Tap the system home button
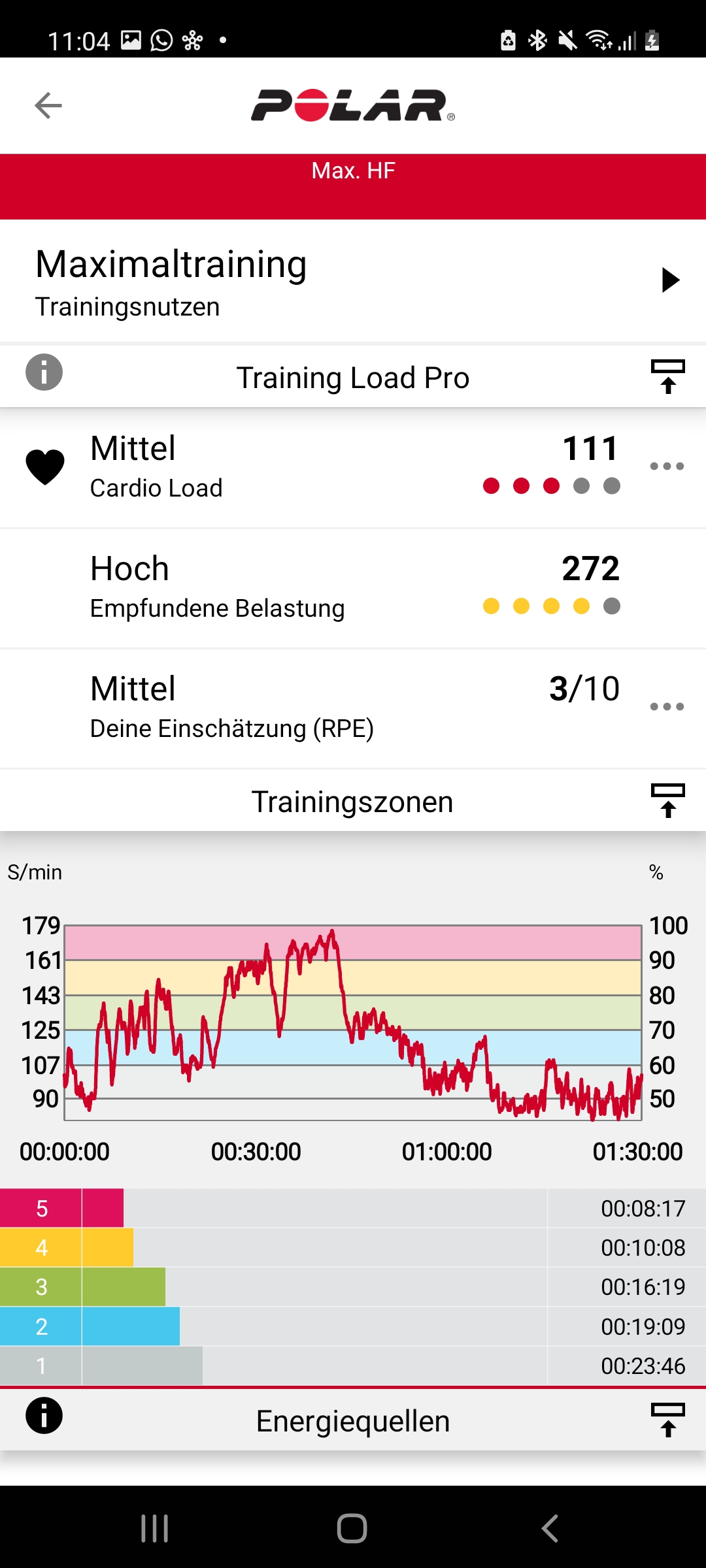706x1568 pixels. (352, 1529)
